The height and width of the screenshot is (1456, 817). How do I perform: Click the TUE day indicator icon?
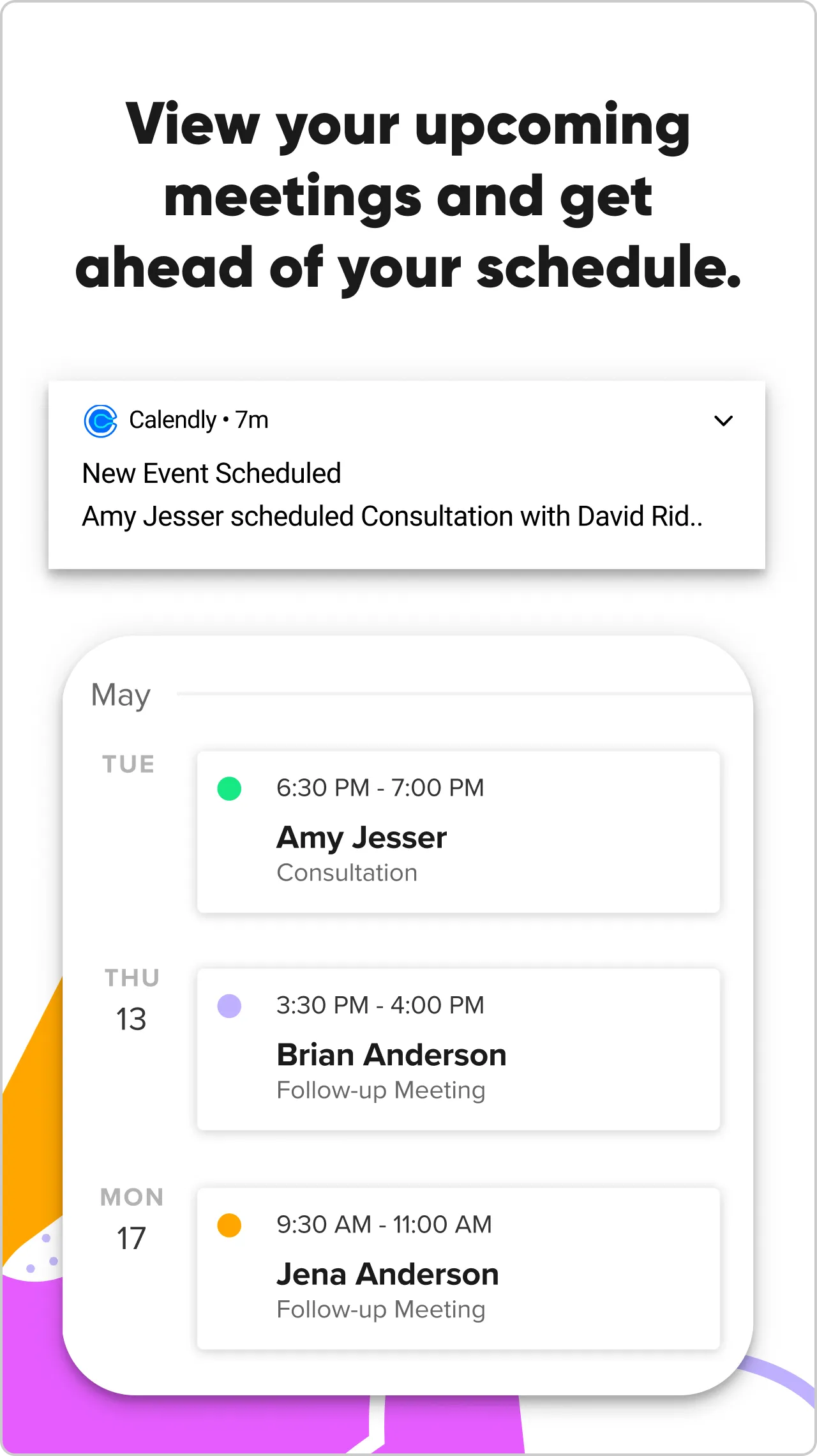click(x=128, y=764)
